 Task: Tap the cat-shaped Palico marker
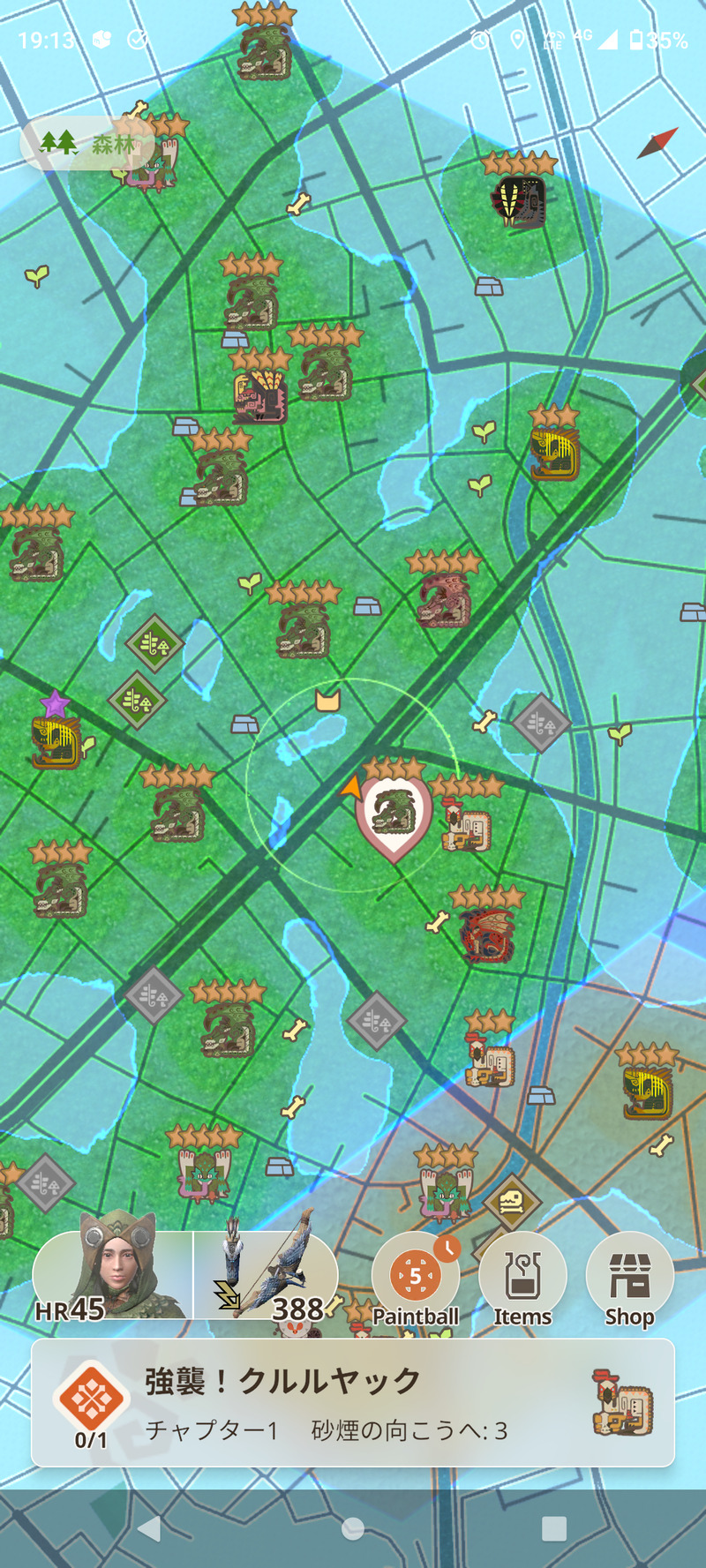[x=327, y=701]
